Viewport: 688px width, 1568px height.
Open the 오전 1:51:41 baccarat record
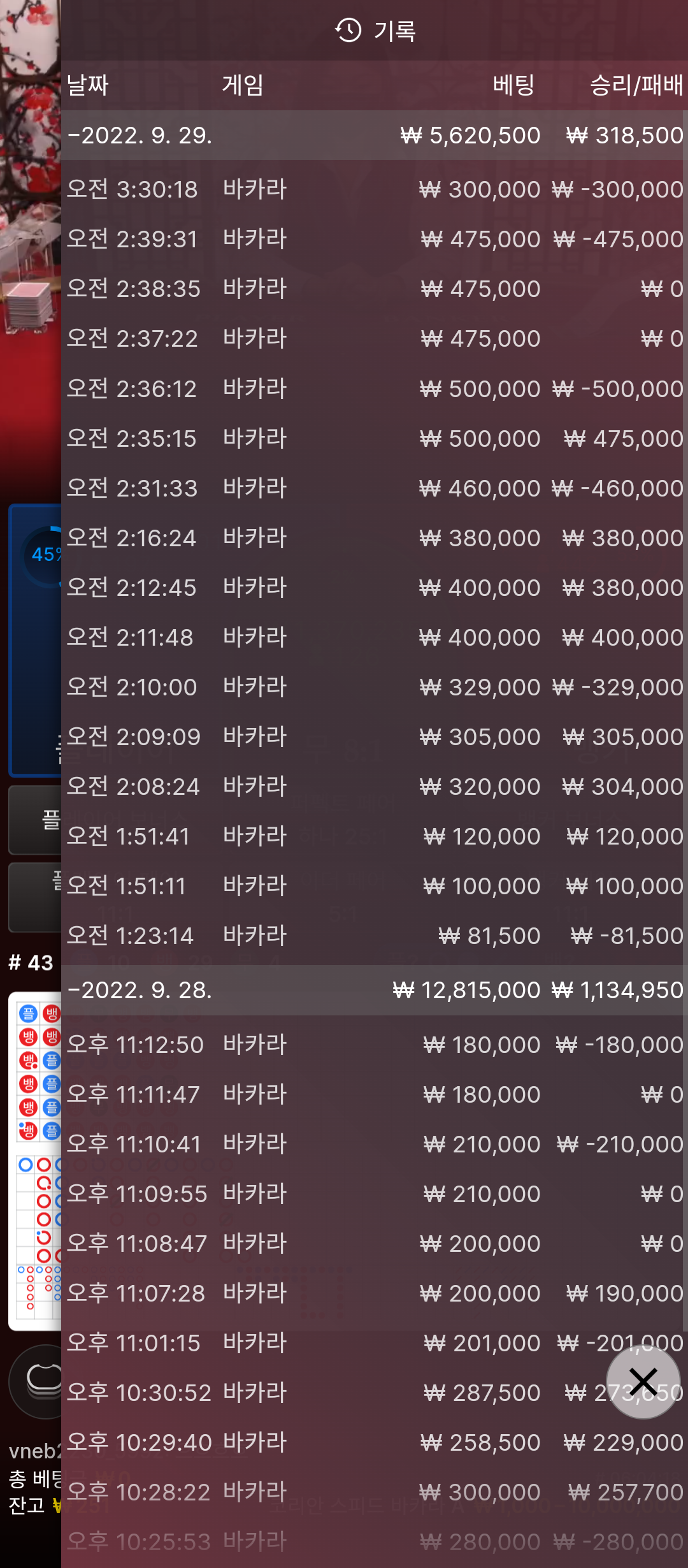point(375,836)
